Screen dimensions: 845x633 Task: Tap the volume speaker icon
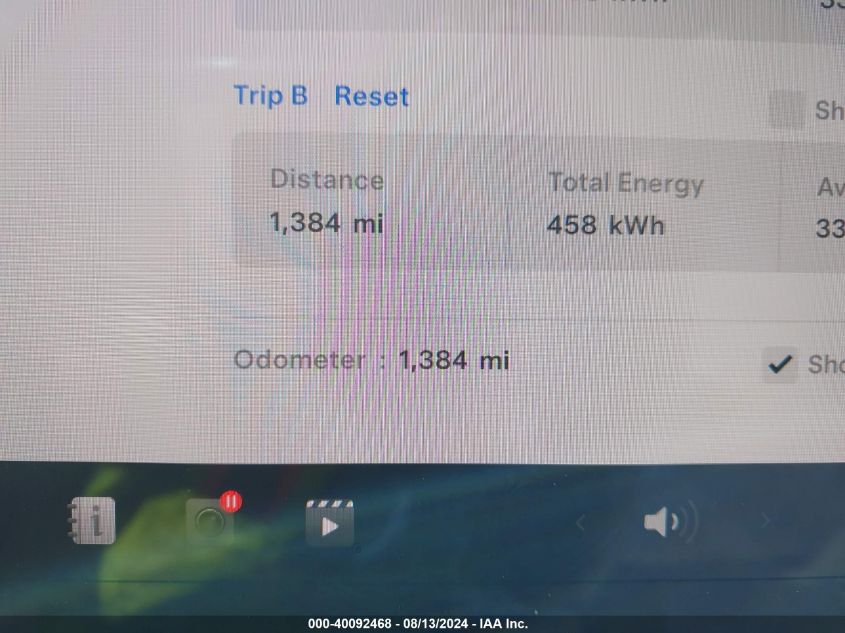click(x=668, y=521)
